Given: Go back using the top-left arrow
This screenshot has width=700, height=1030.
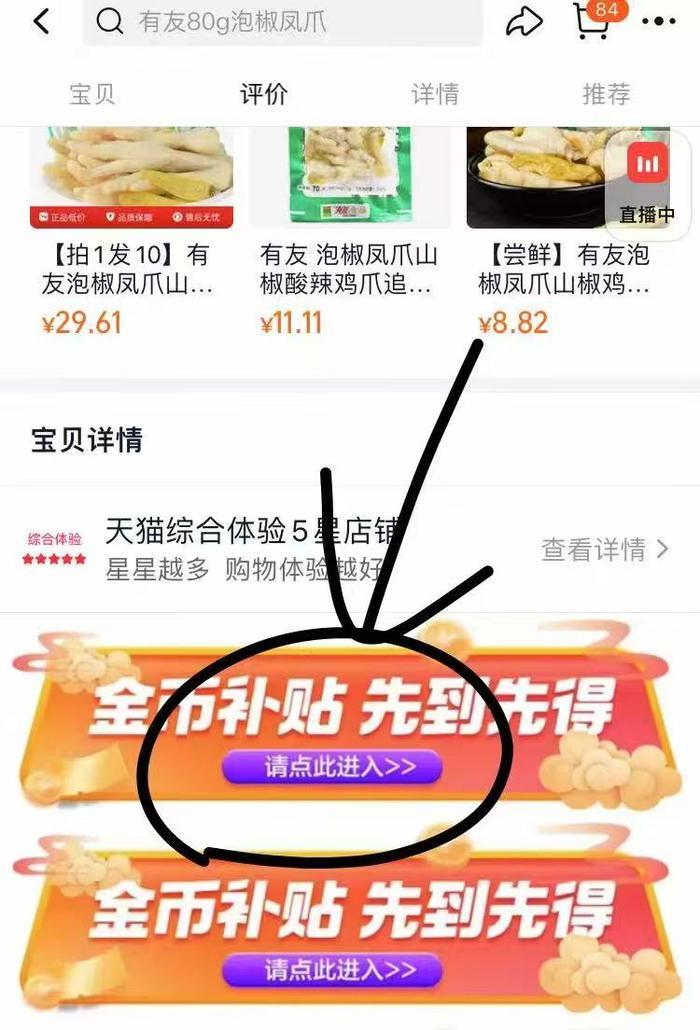Looking at the screenshot, I should click(41, 22).
